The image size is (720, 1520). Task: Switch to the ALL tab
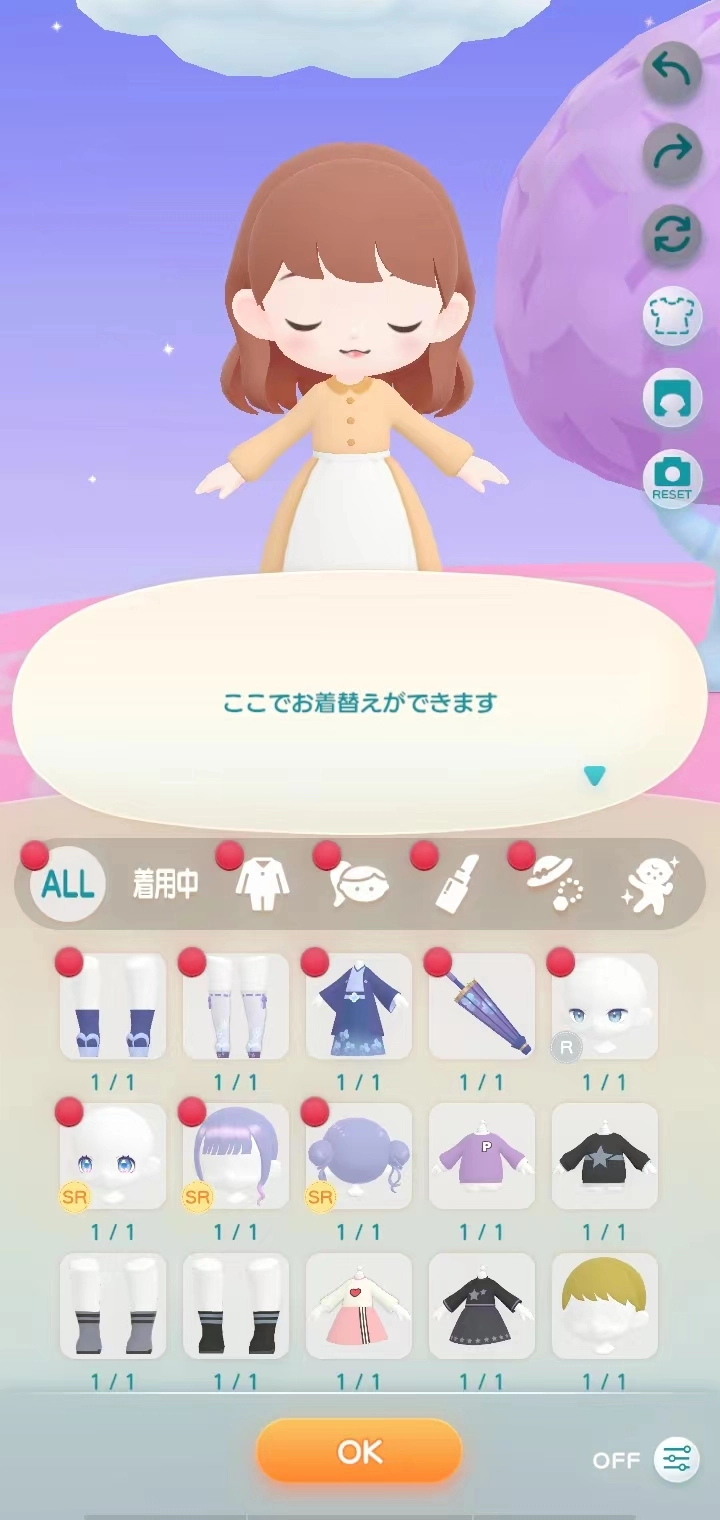click(65, 884)
